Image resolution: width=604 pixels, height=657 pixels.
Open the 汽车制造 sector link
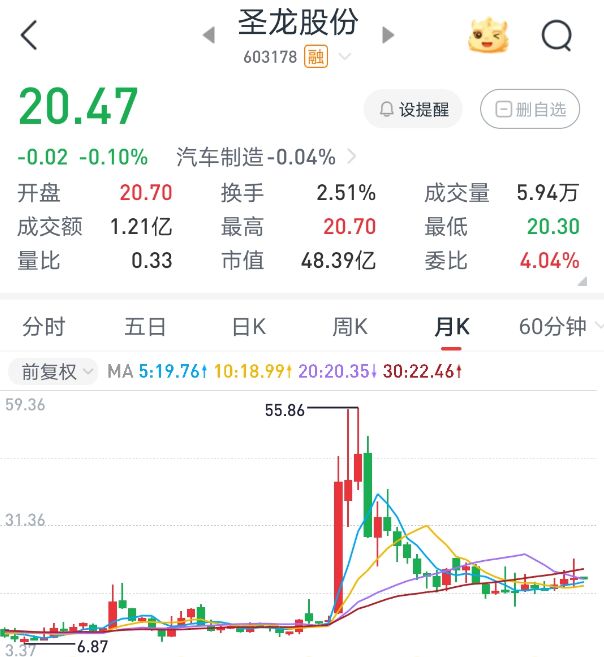pos(266,157)
